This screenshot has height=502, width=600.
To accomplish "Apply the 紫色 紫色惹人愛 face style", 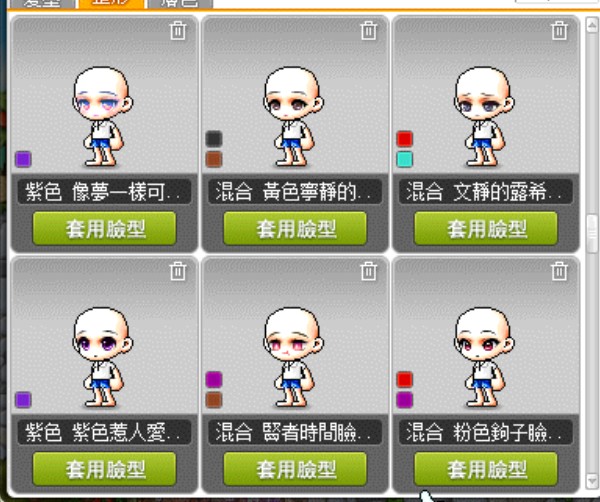I will 105,469.
